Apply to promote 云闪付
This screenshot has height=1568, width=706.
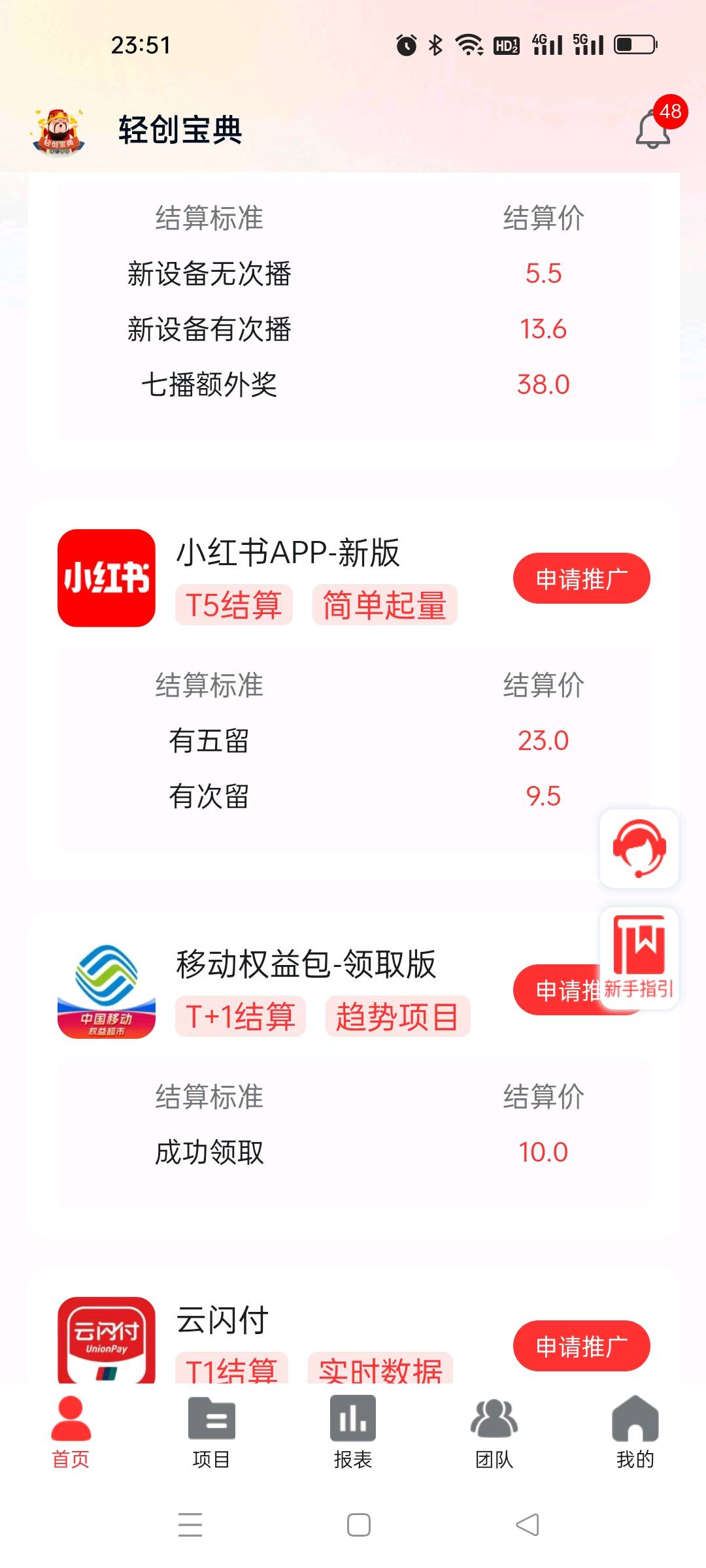[580, 1346]
